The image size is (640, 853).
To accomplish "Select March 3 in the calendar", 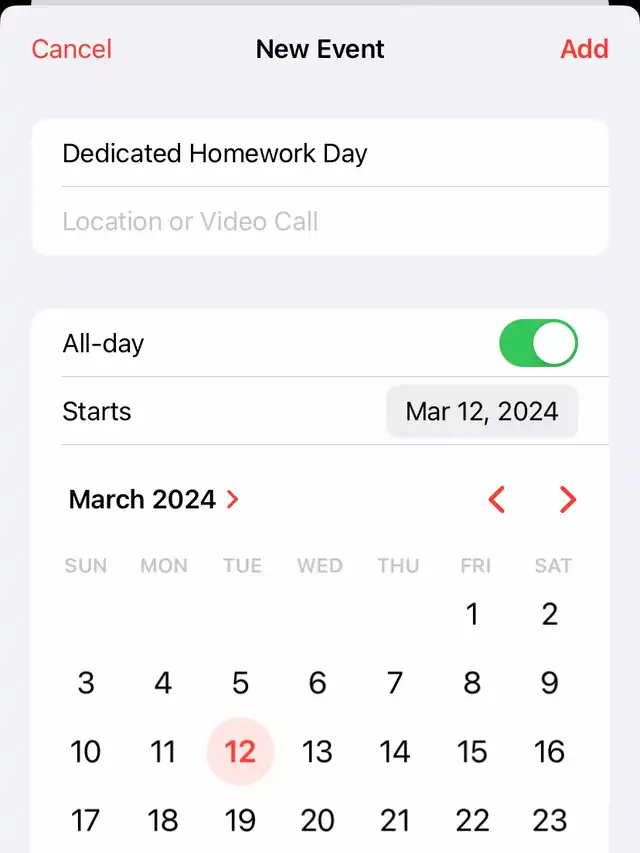I will (86, 683).
